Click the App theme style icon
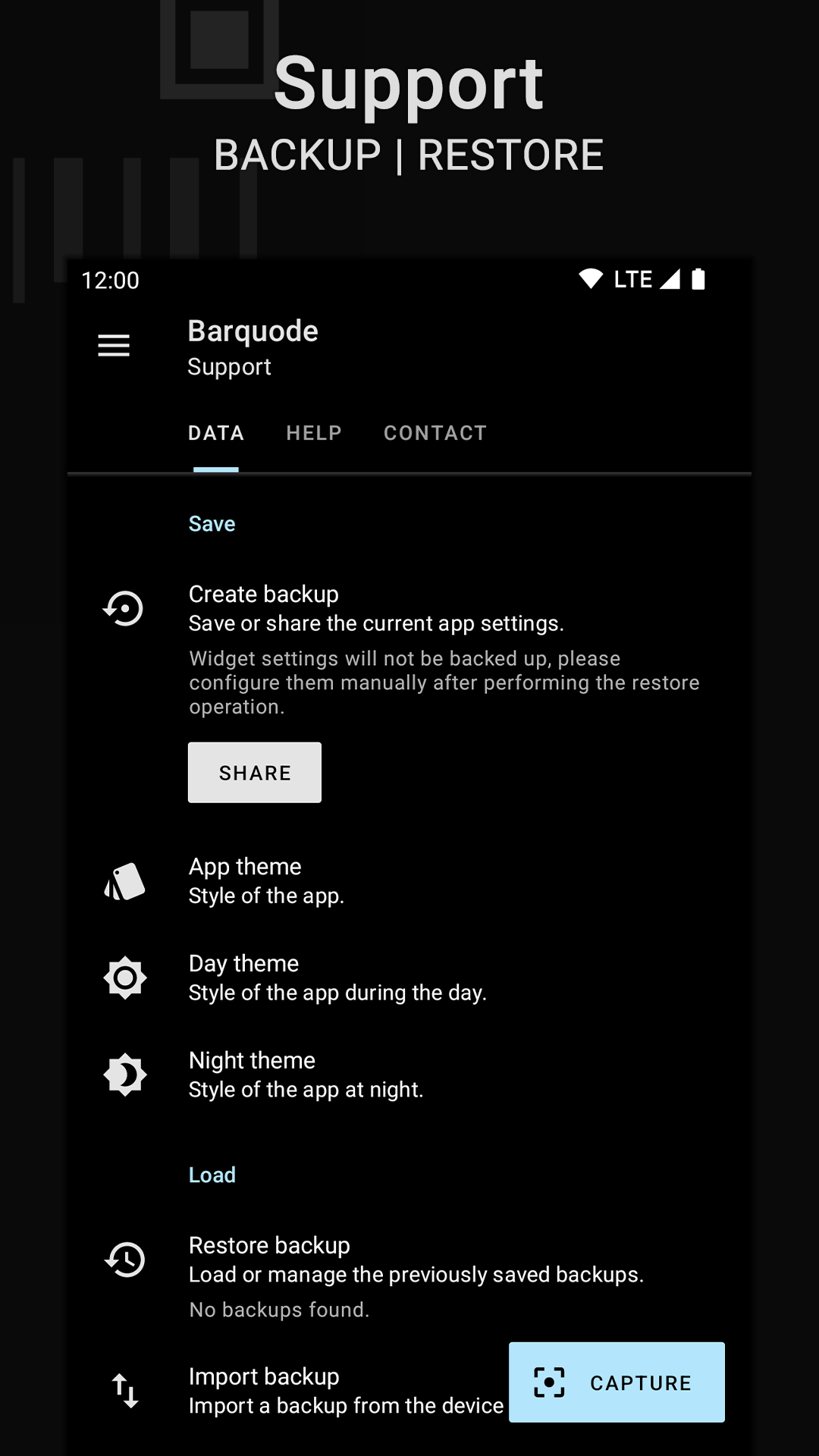Viewport: 819px width, 1456px height. [124, 882]
